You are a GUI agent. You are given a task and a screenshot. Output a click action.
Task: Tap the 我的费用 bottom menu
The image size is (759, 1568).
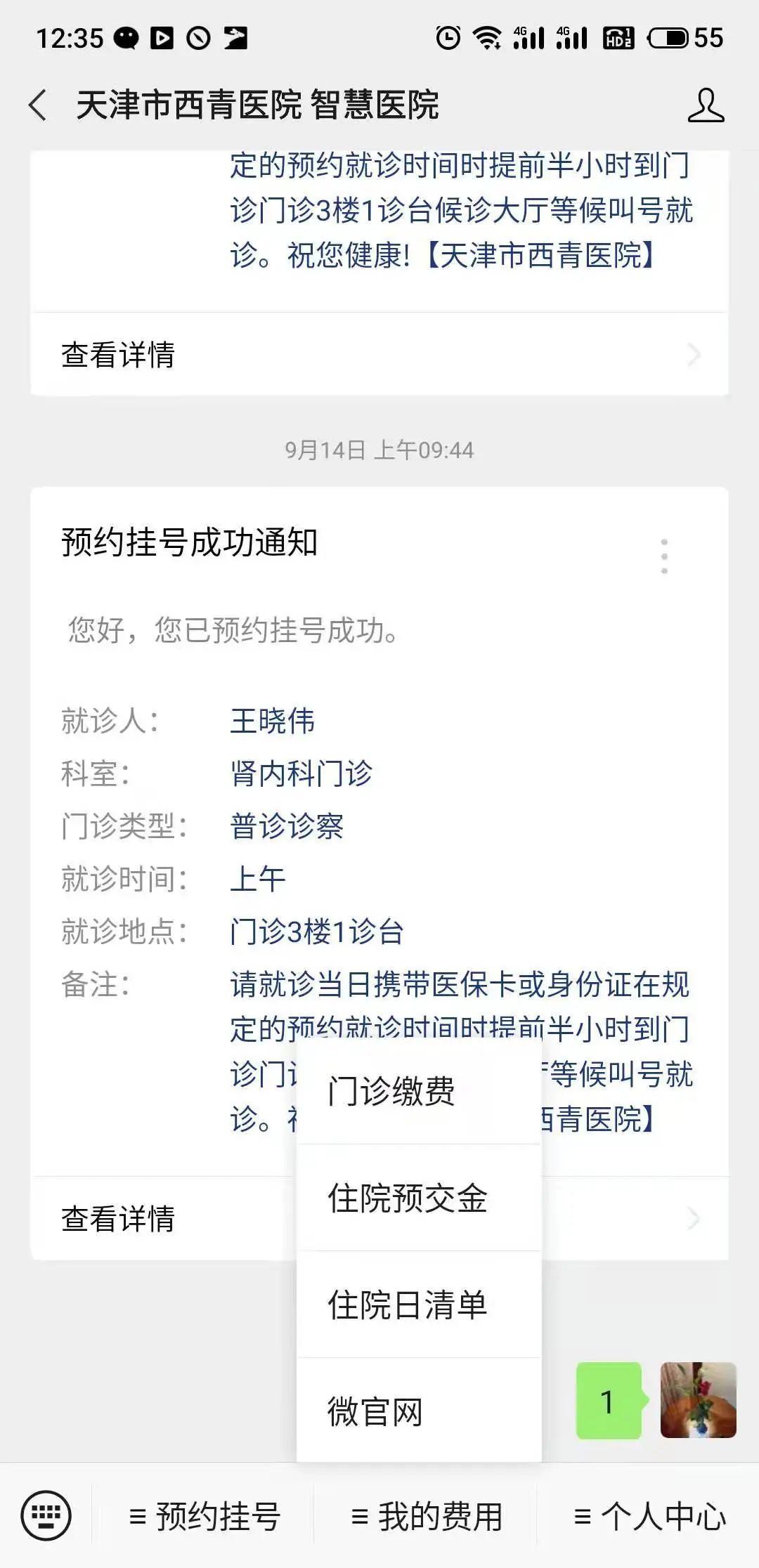click(426, 1516)
